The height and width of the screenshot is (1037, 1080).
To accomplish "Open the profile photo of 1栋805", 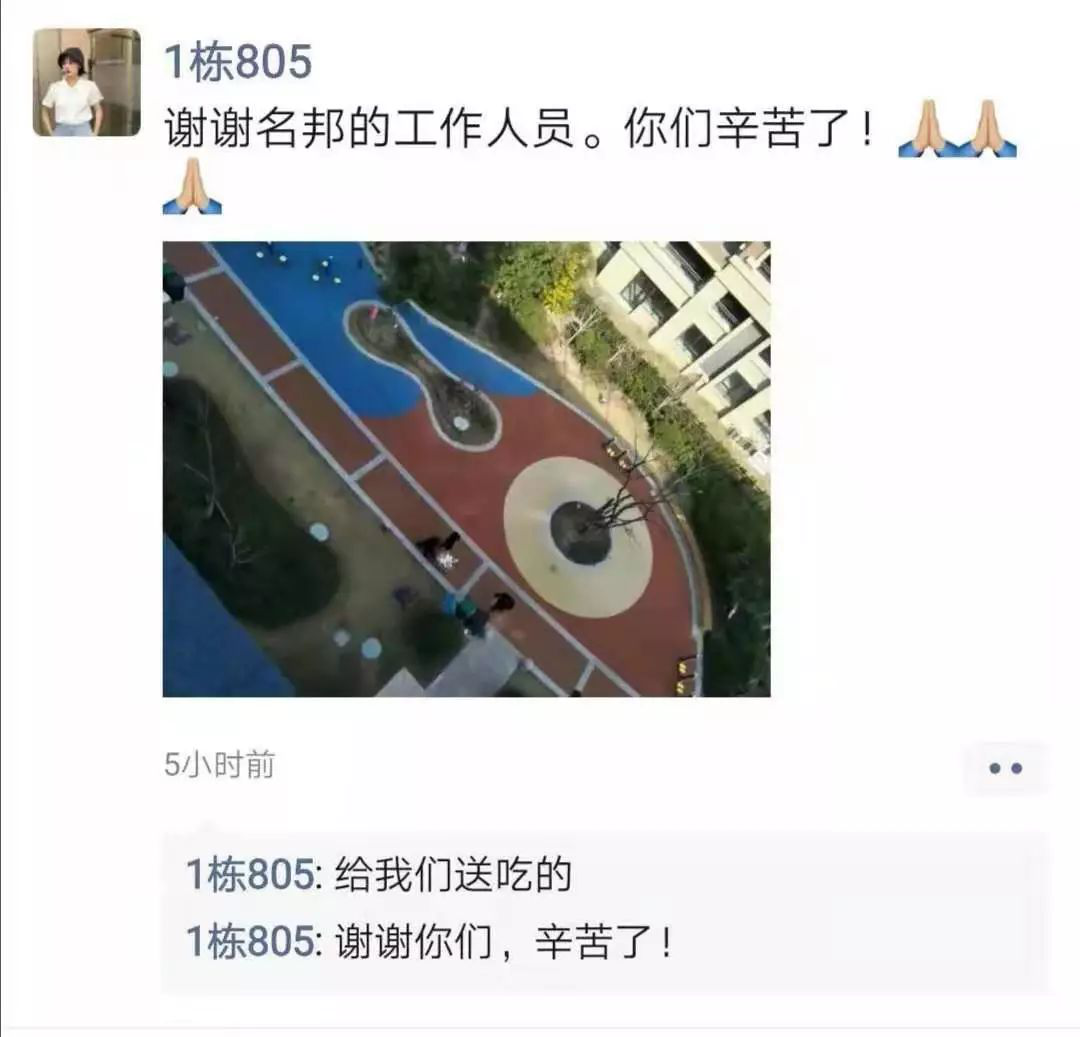I will click(x=87, y=82).
